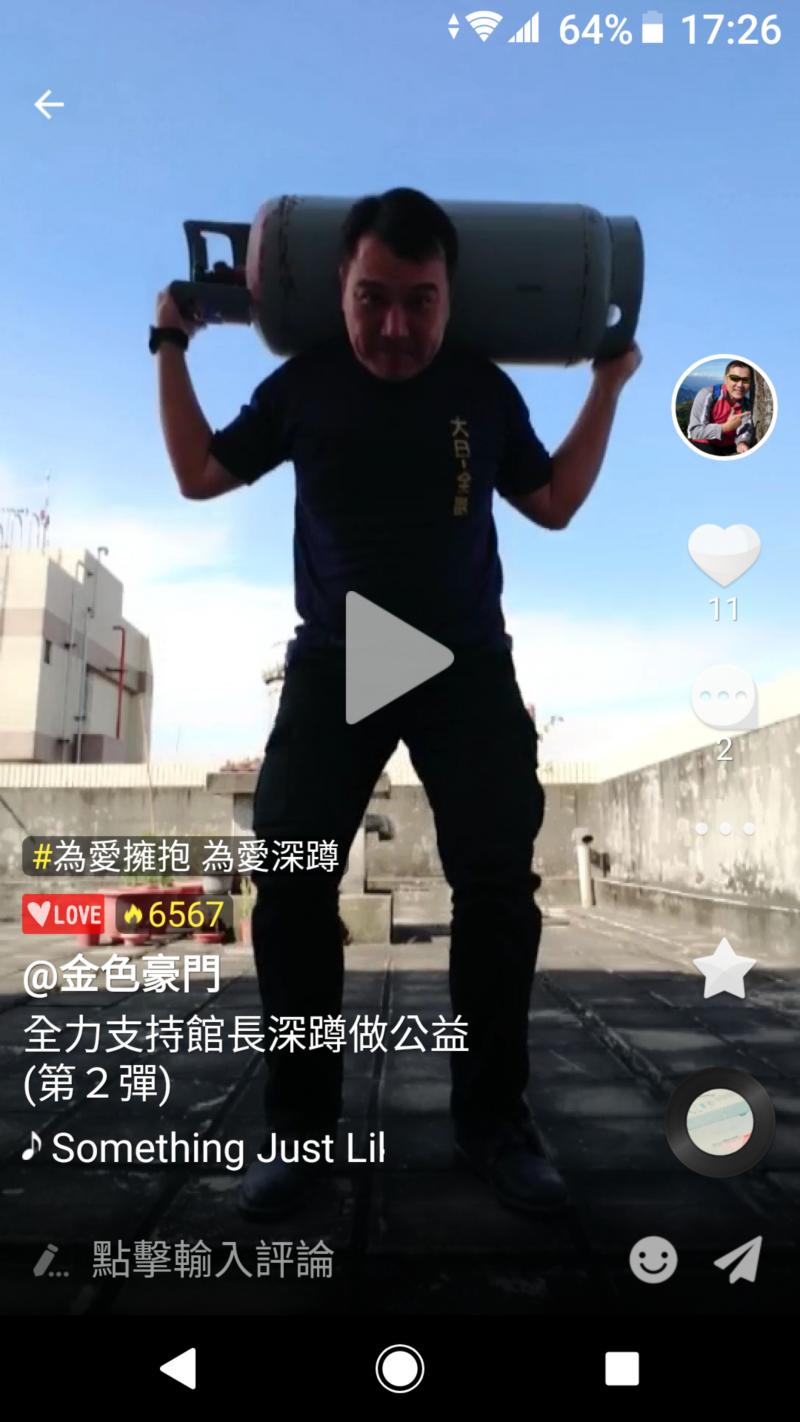The width and height of the screenshot is (800, 1422).
Task: Tap the LOVE 6567 badge
Action: pyautogui.click(x=127, y=914)
